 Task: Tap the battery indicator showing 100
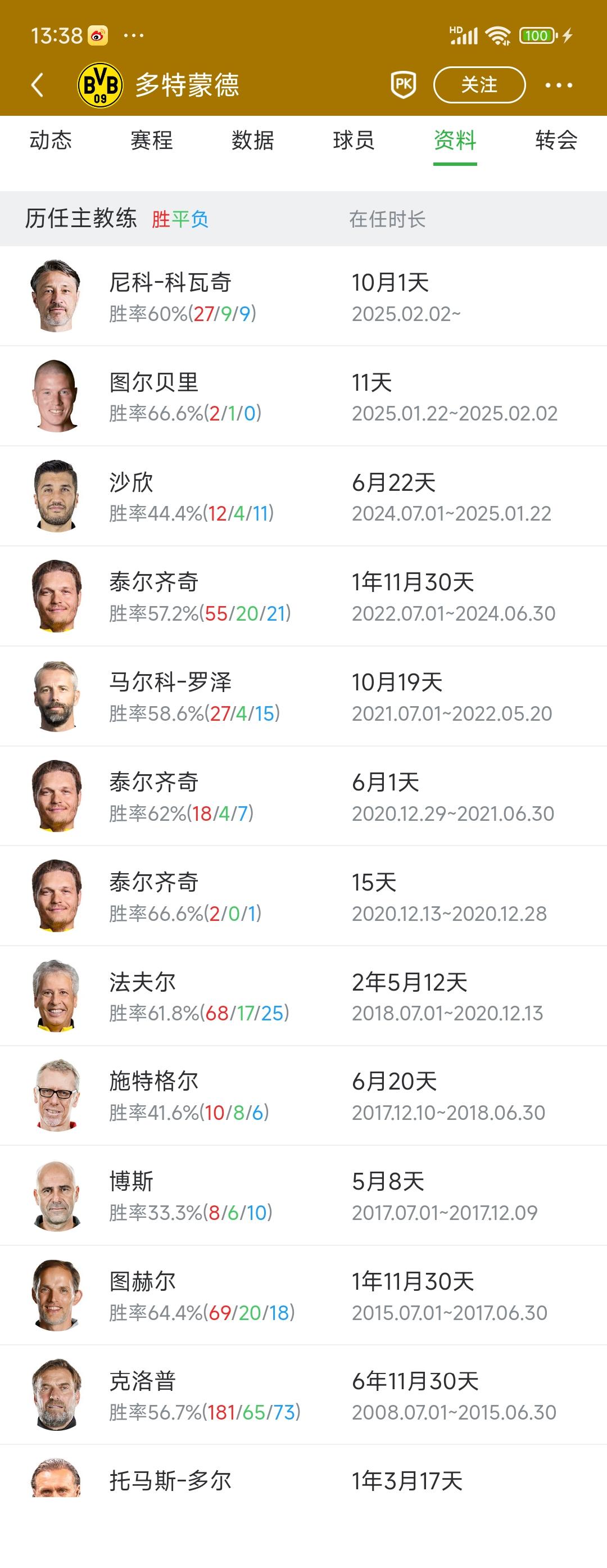pos(538,35)
